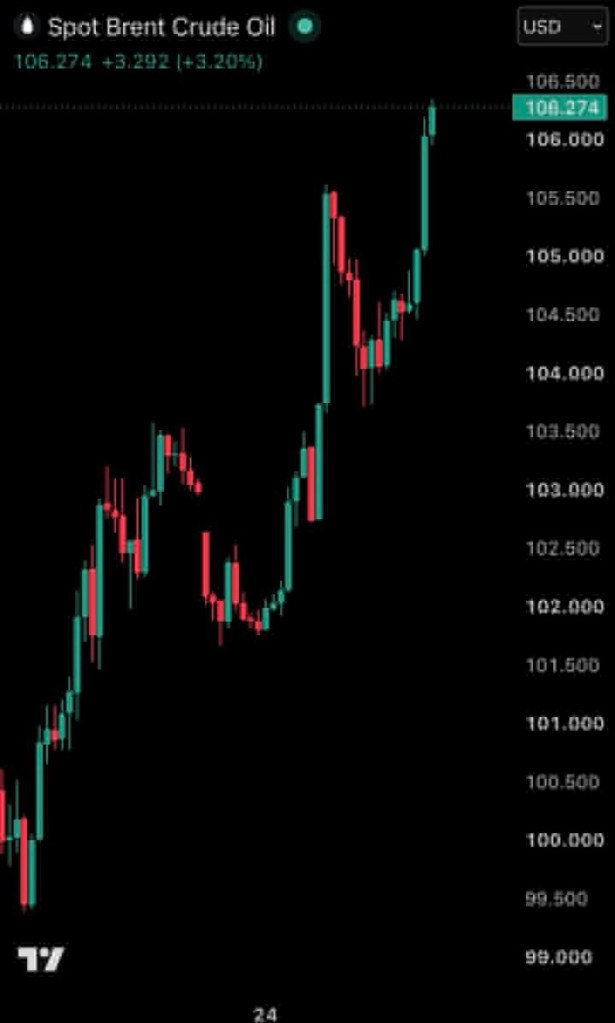
Task: Tap the Spot Brent Crude Oil symbol title
Action: coord(161,27)
